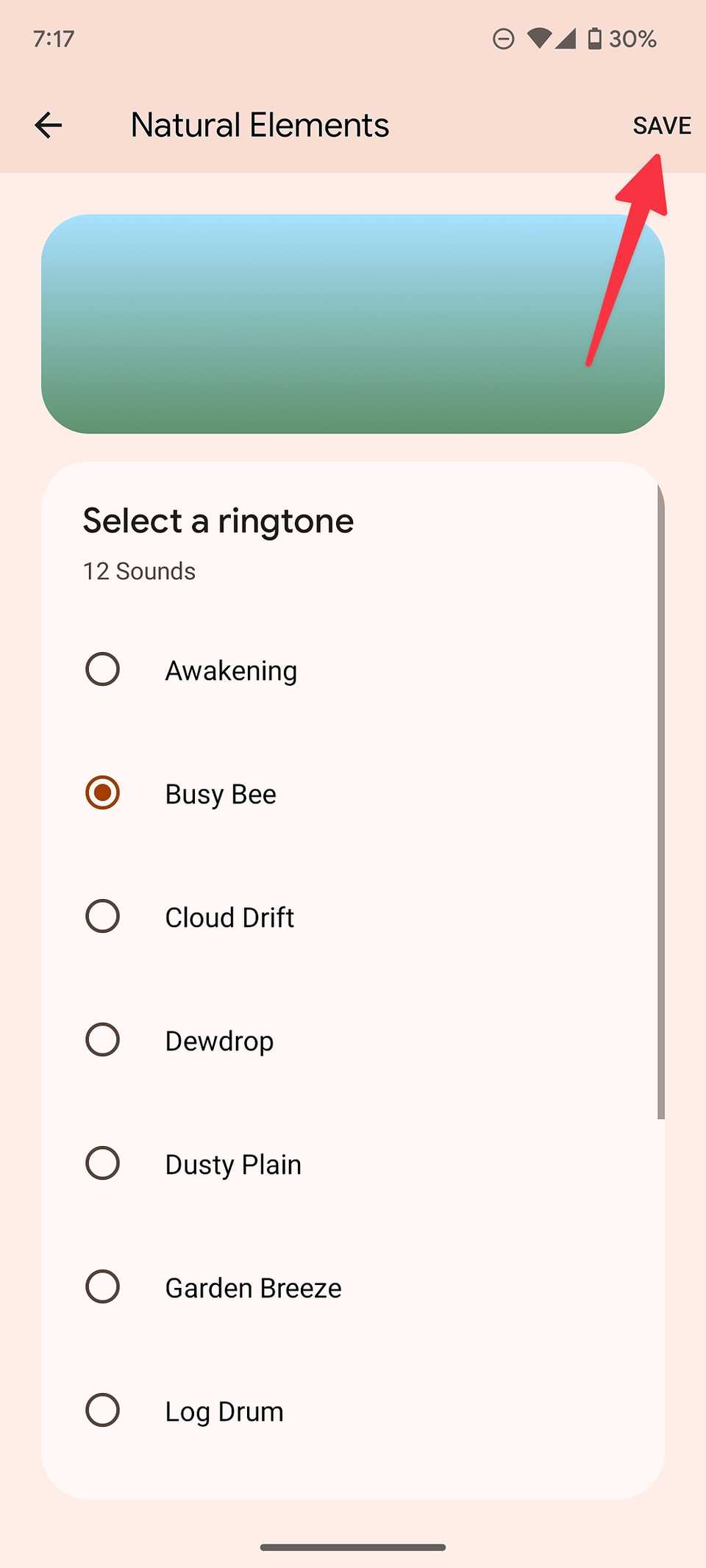Choose the Garden Breeze sound

coord(102,1286)
